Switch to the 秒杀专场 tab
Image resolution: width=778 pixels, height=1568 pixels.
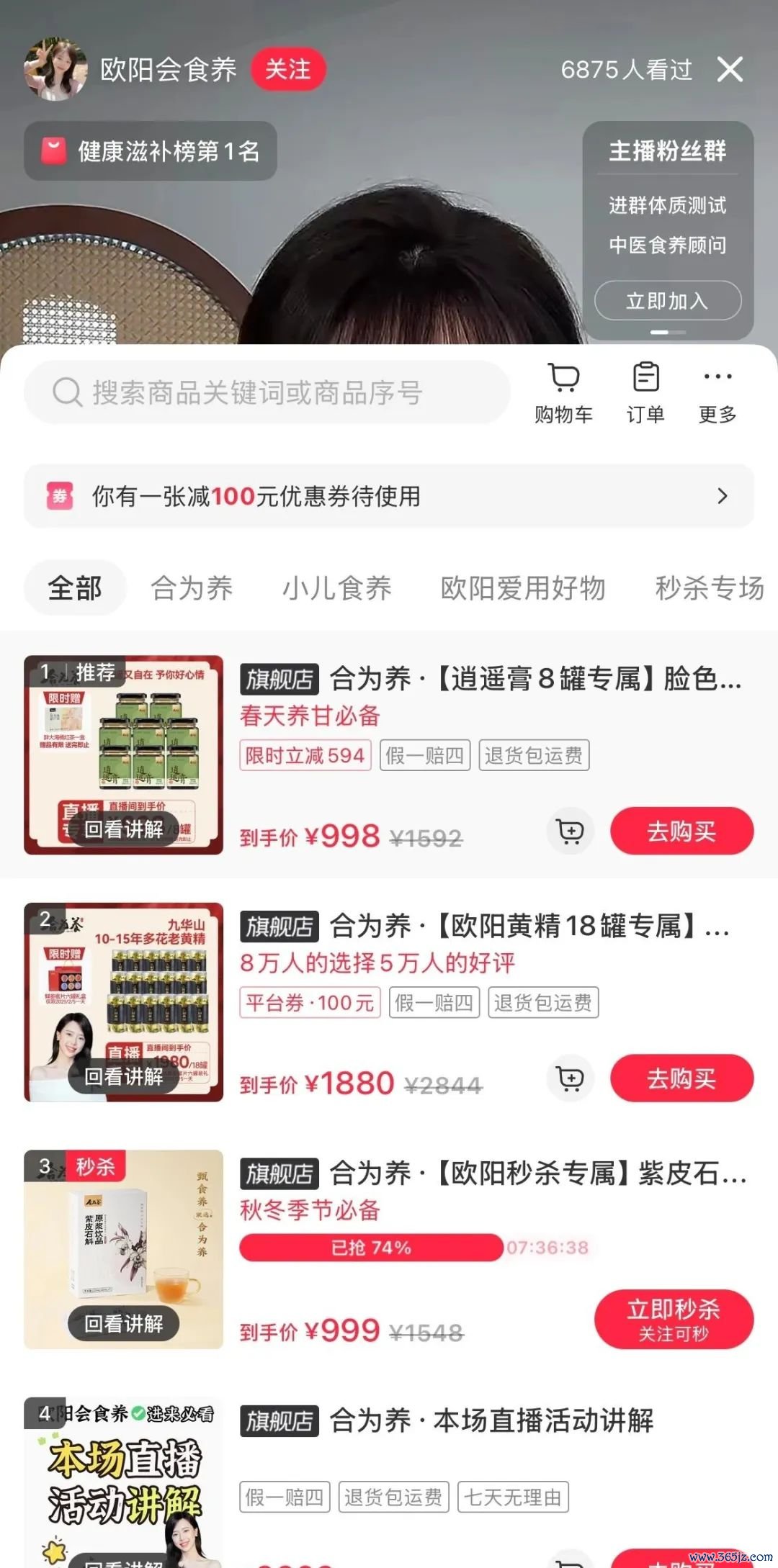710,588
